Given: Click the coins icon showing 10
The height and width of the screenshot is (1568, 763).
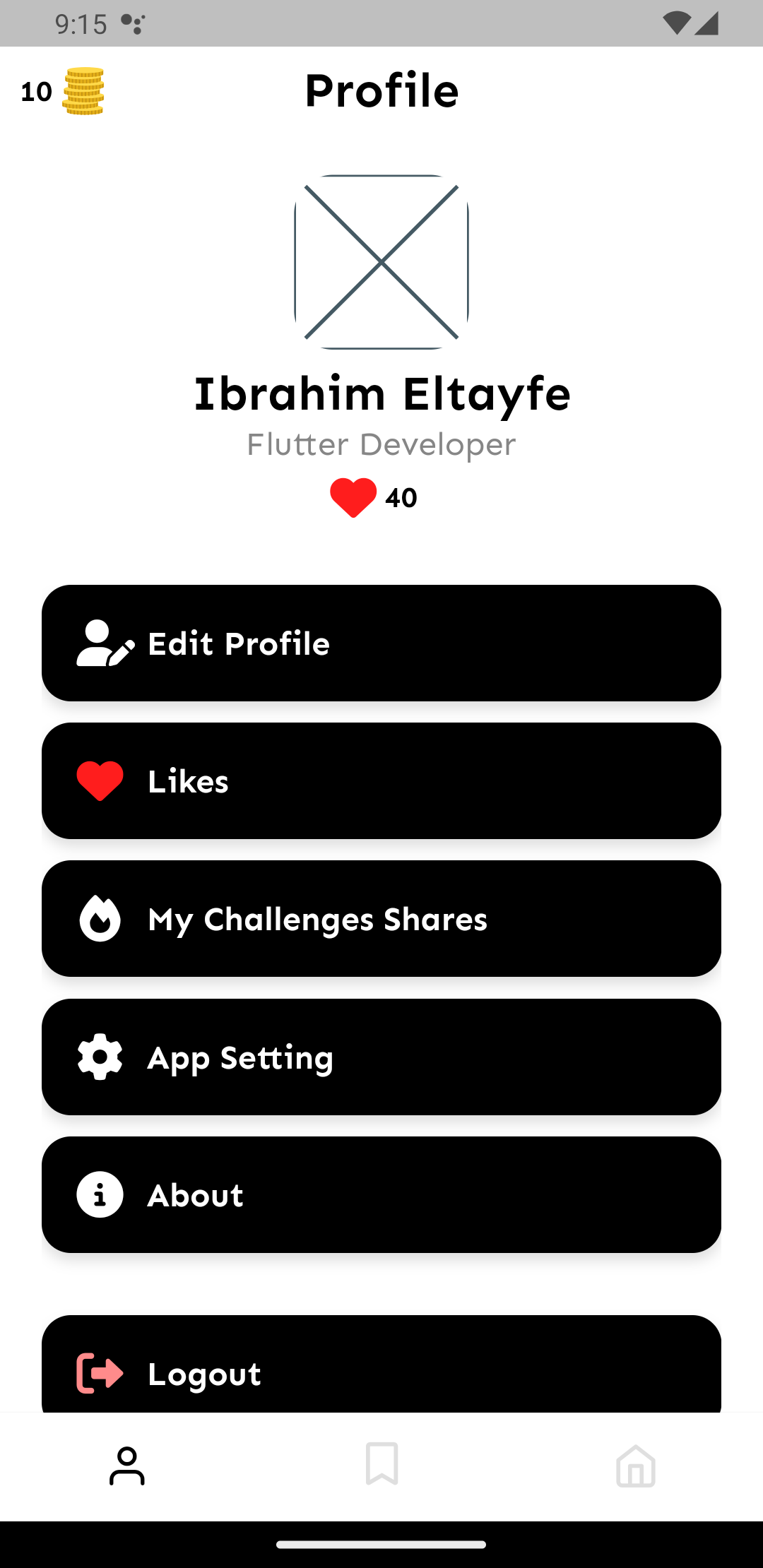Looking at the screenshot, I should click(84, 90).
